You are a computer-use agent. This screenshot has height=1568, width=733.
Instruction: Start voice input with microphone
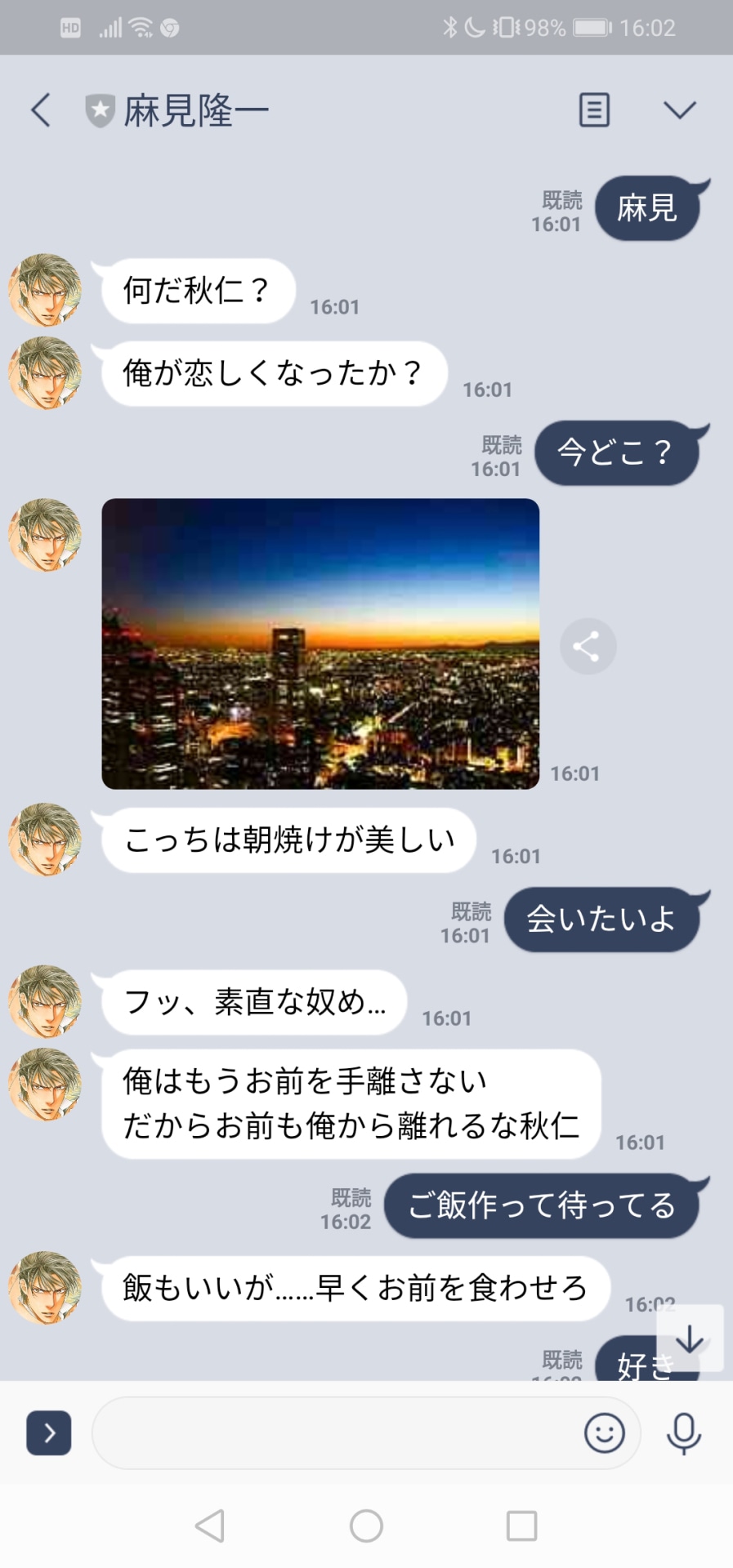pyautogui.click(x=684, y=1432)
